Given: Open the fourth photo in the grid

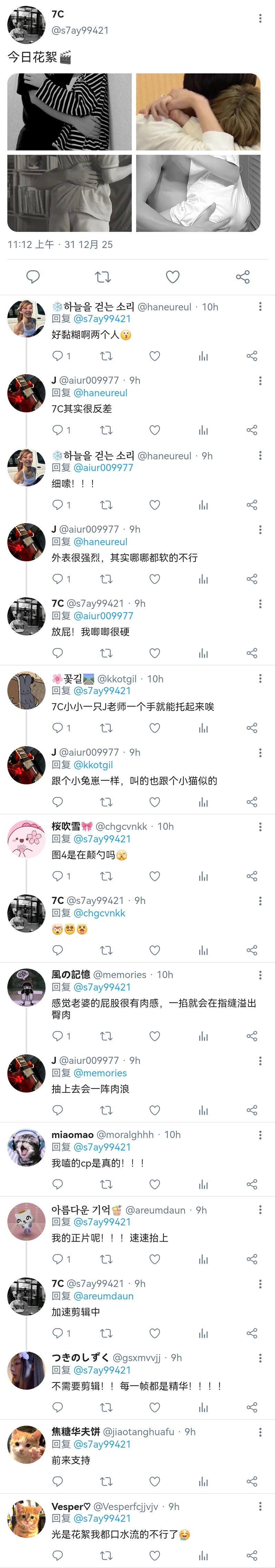Looking at the screenshot, I should click(x=198, y=193).
